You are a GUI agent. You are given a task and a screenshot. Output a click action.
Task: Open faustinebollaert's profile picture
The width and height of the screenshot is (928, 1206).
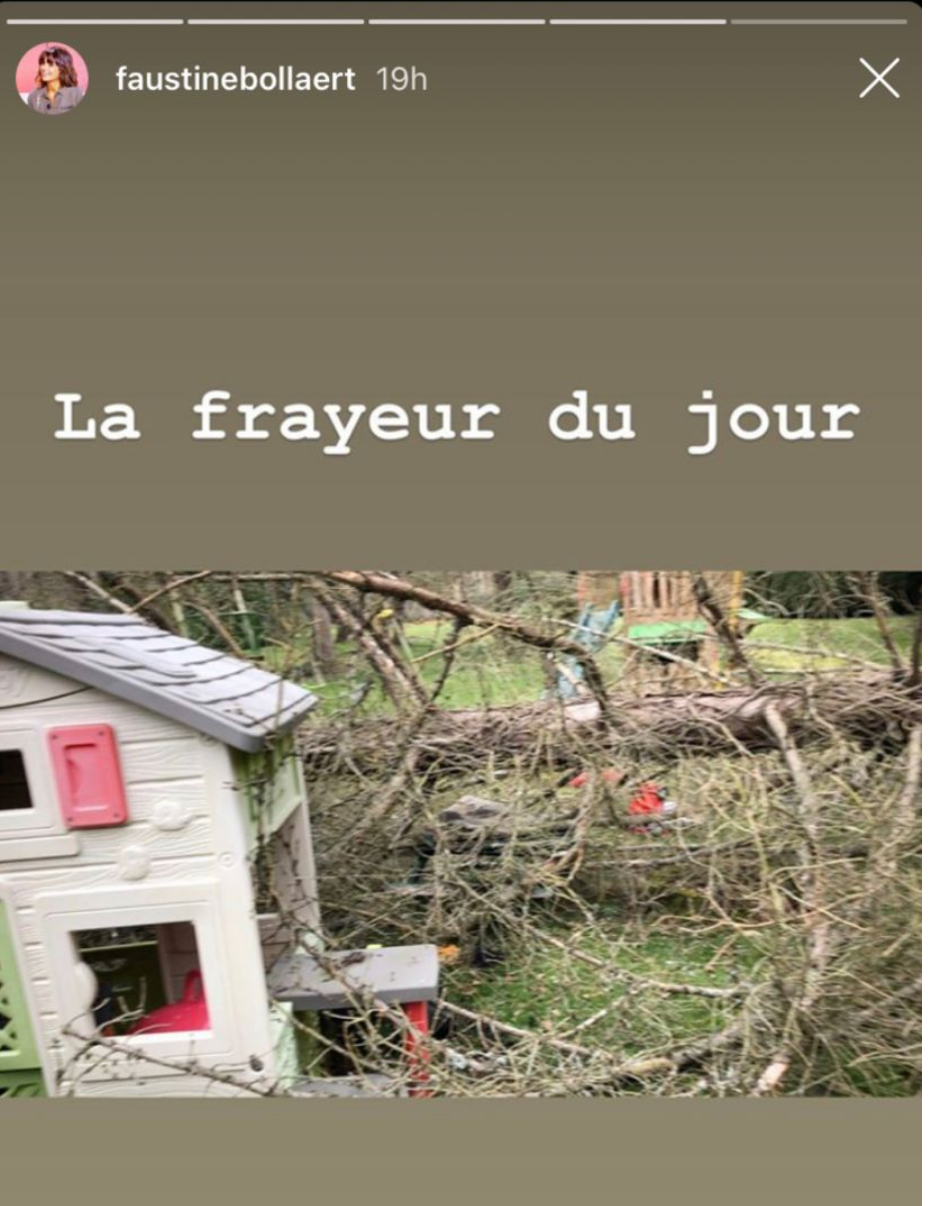point(52,79)
